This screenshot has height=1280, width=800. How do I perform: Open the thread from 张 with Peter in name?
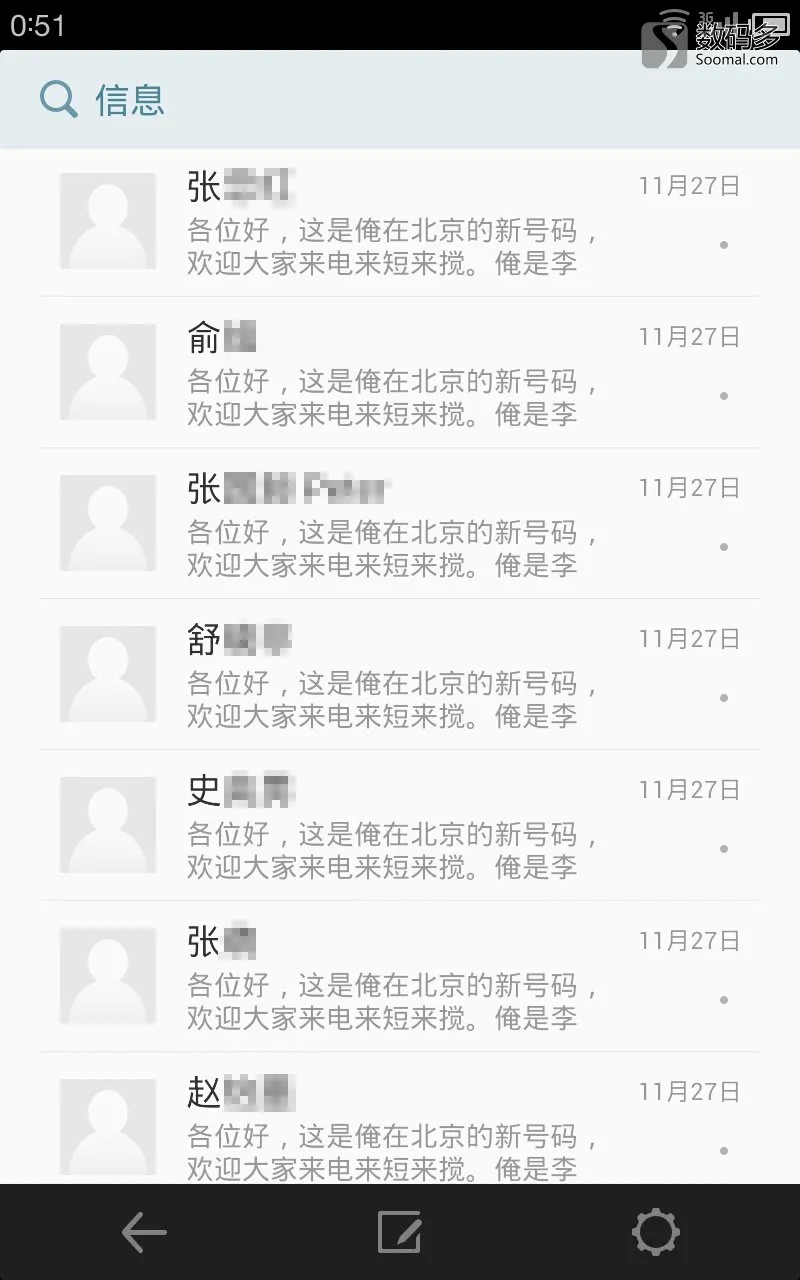click(400, 524)
